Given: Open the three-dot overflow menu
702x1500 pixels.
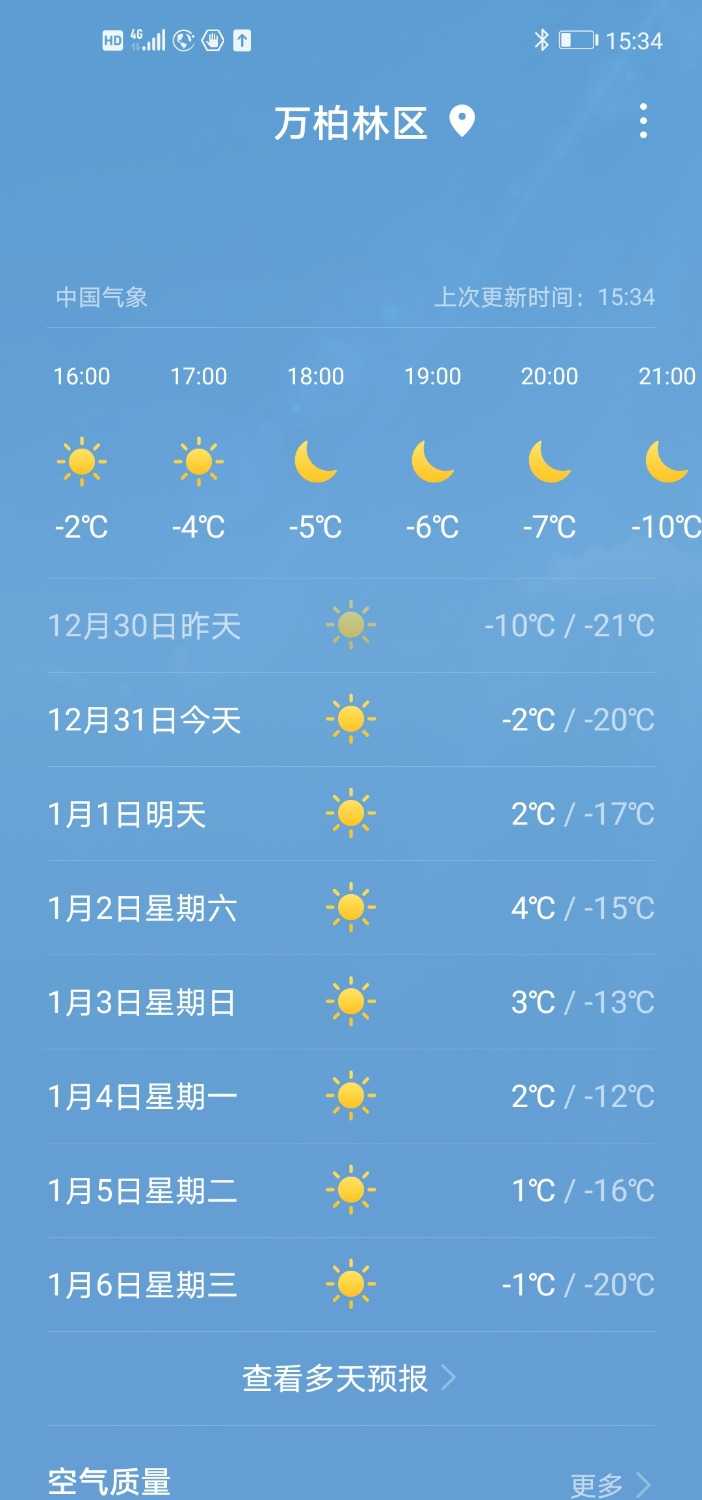Looking at the screenshot, I should [x=643, y=121].
